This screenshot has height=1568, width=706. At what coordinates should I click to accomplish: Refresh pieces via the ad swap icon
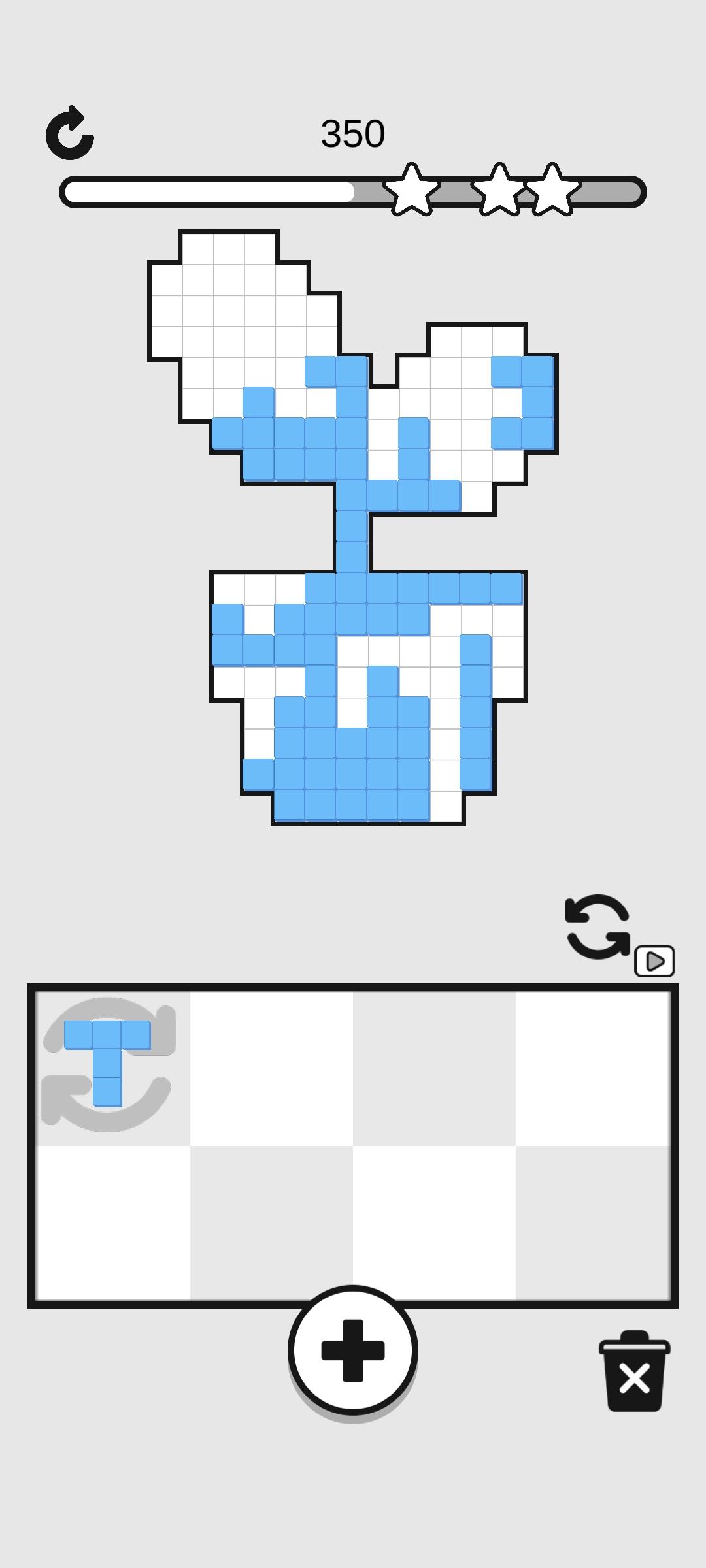point(597,926)
